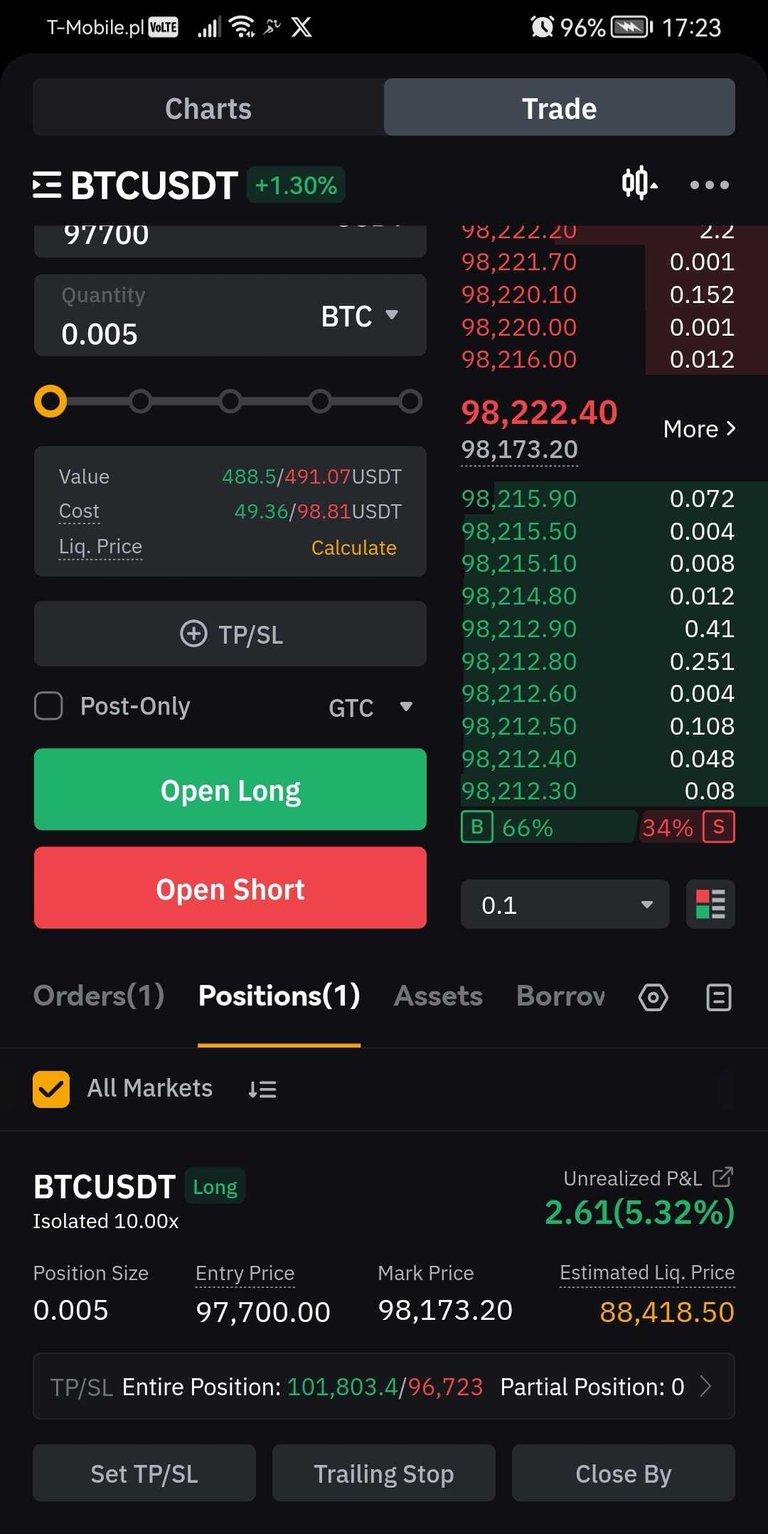
Task: Switch to the Assets tab
Action: tap(438, 996)
